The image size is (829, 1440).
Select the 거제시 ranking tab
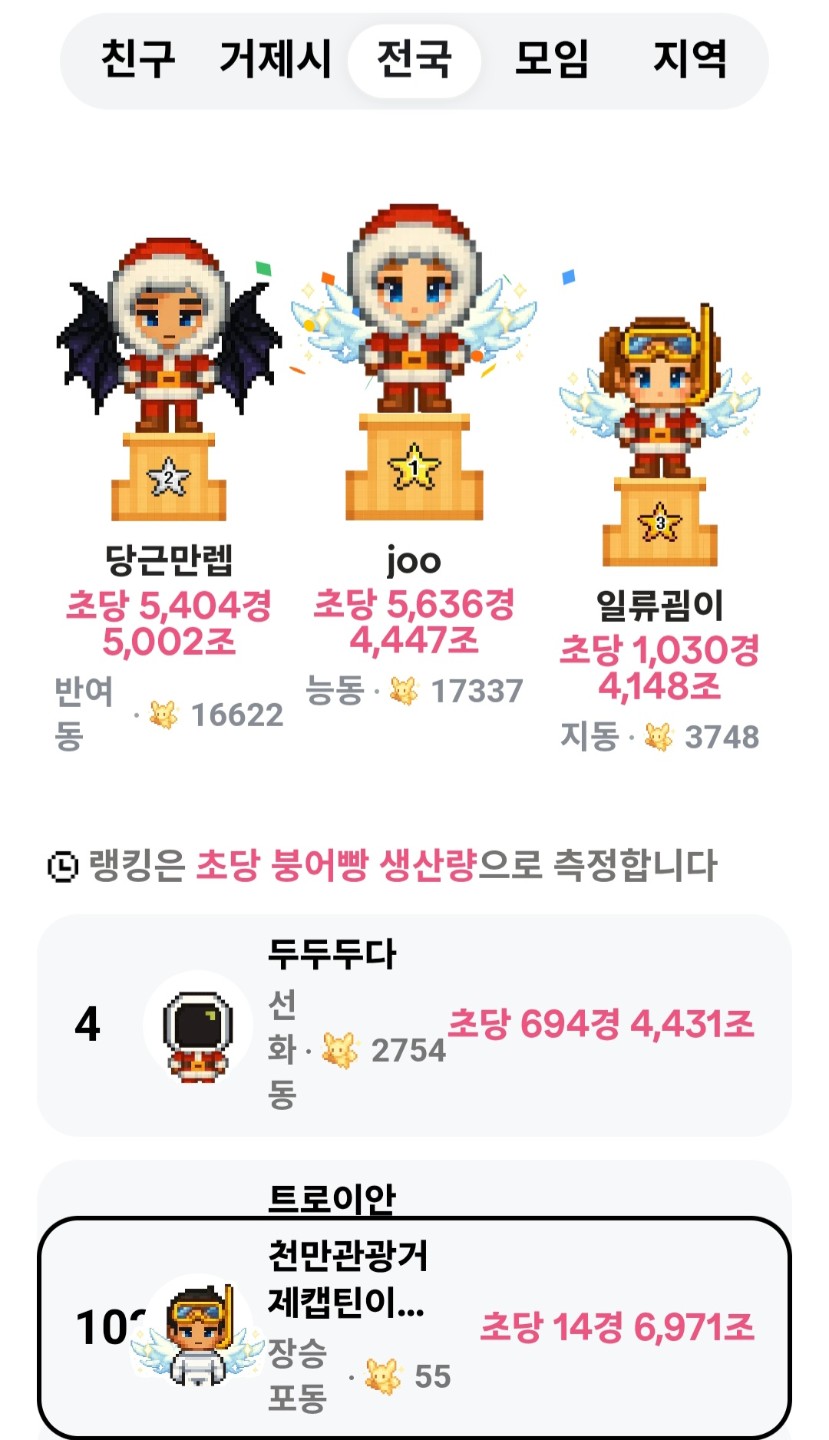(x=275, y=60)
